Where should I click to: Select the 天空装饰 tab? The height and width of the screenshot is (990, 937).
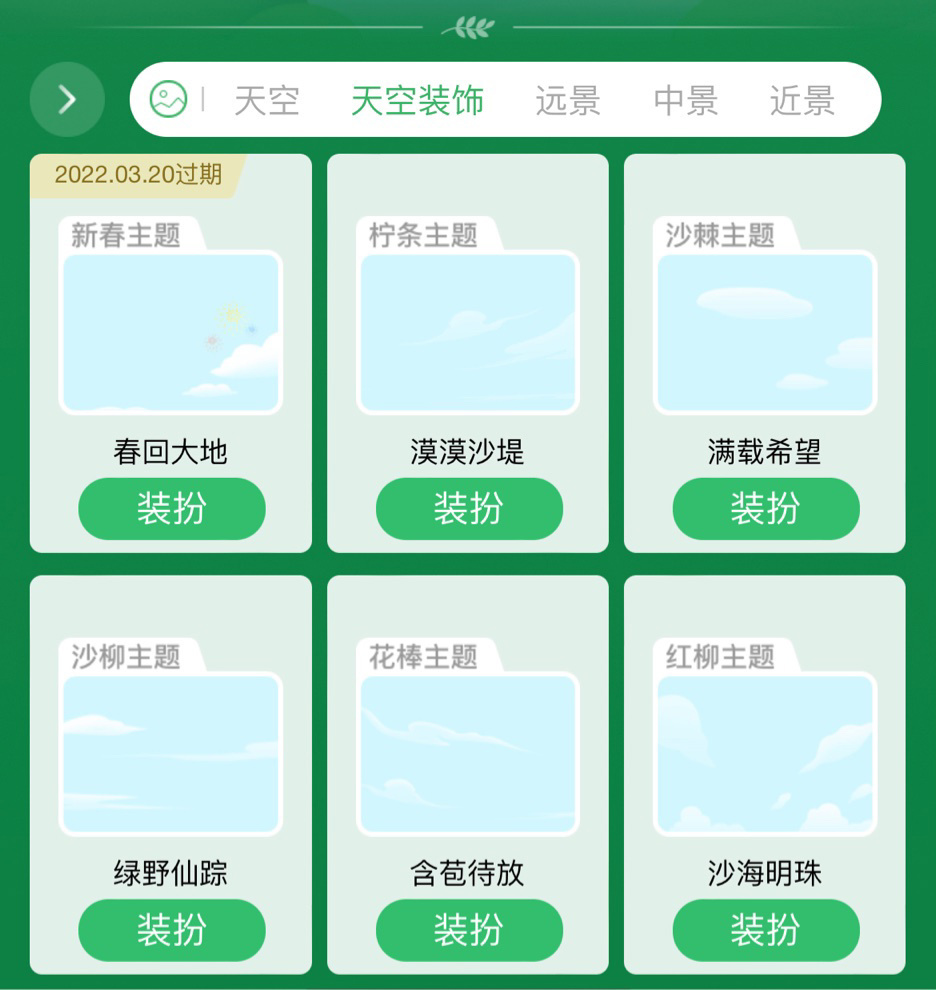click(x=417, y=101)
